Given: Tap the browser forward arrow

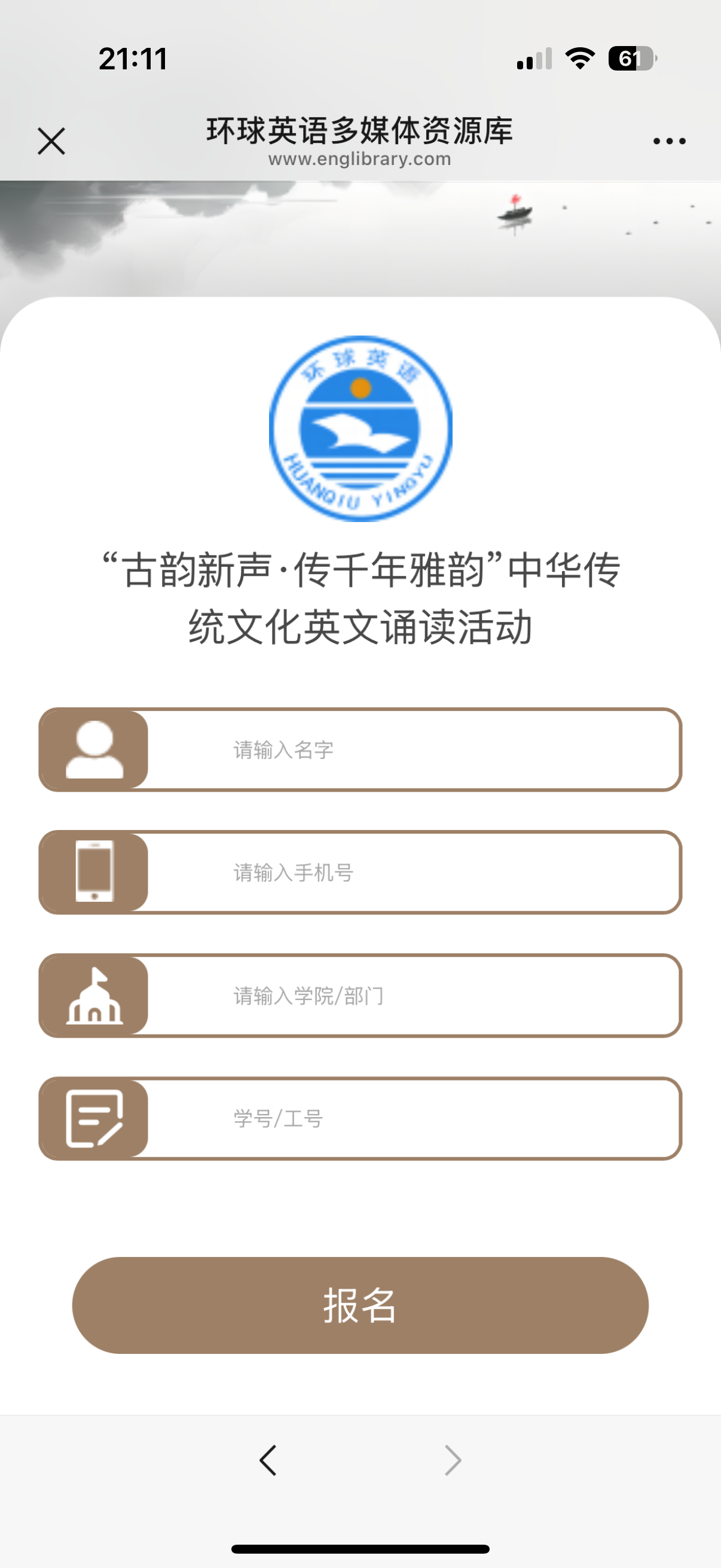Looking at the screenshot, I should coord(453,1460).
